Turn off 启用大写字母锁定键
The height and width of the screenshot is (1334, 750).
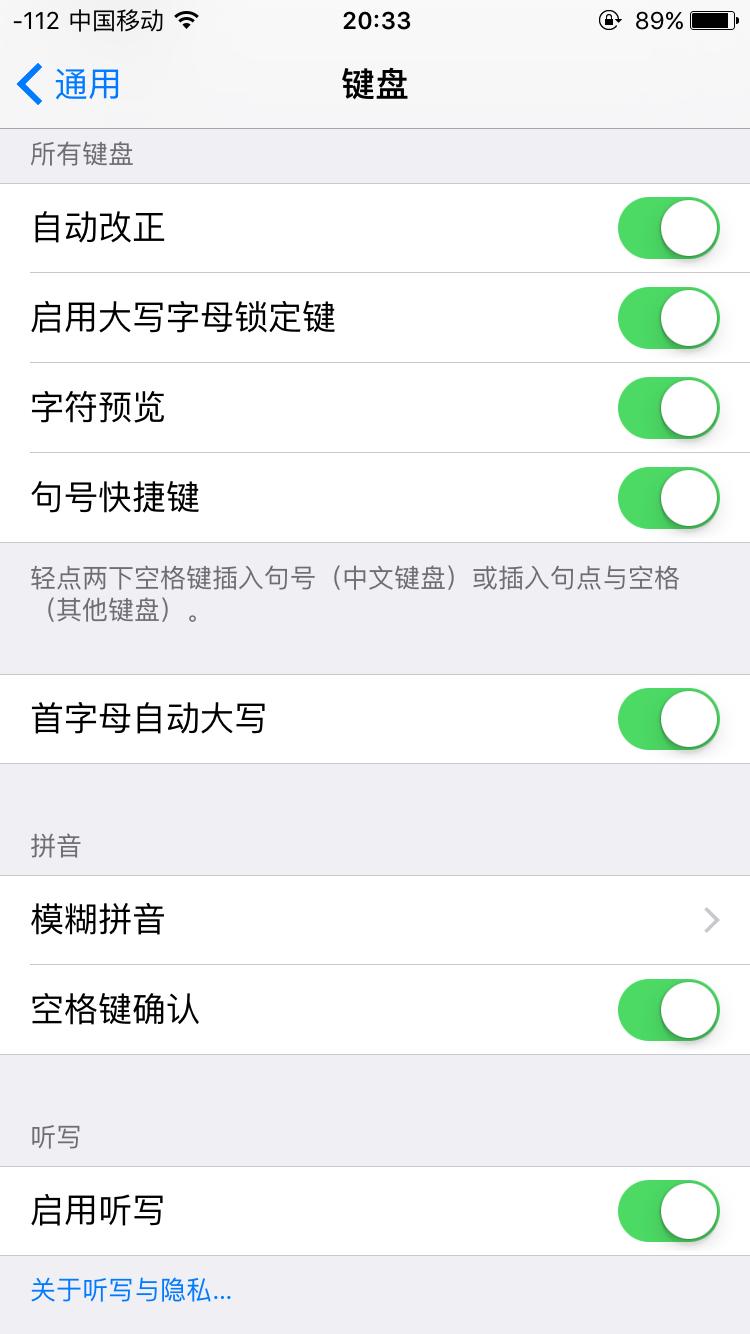tap(668, 318)
